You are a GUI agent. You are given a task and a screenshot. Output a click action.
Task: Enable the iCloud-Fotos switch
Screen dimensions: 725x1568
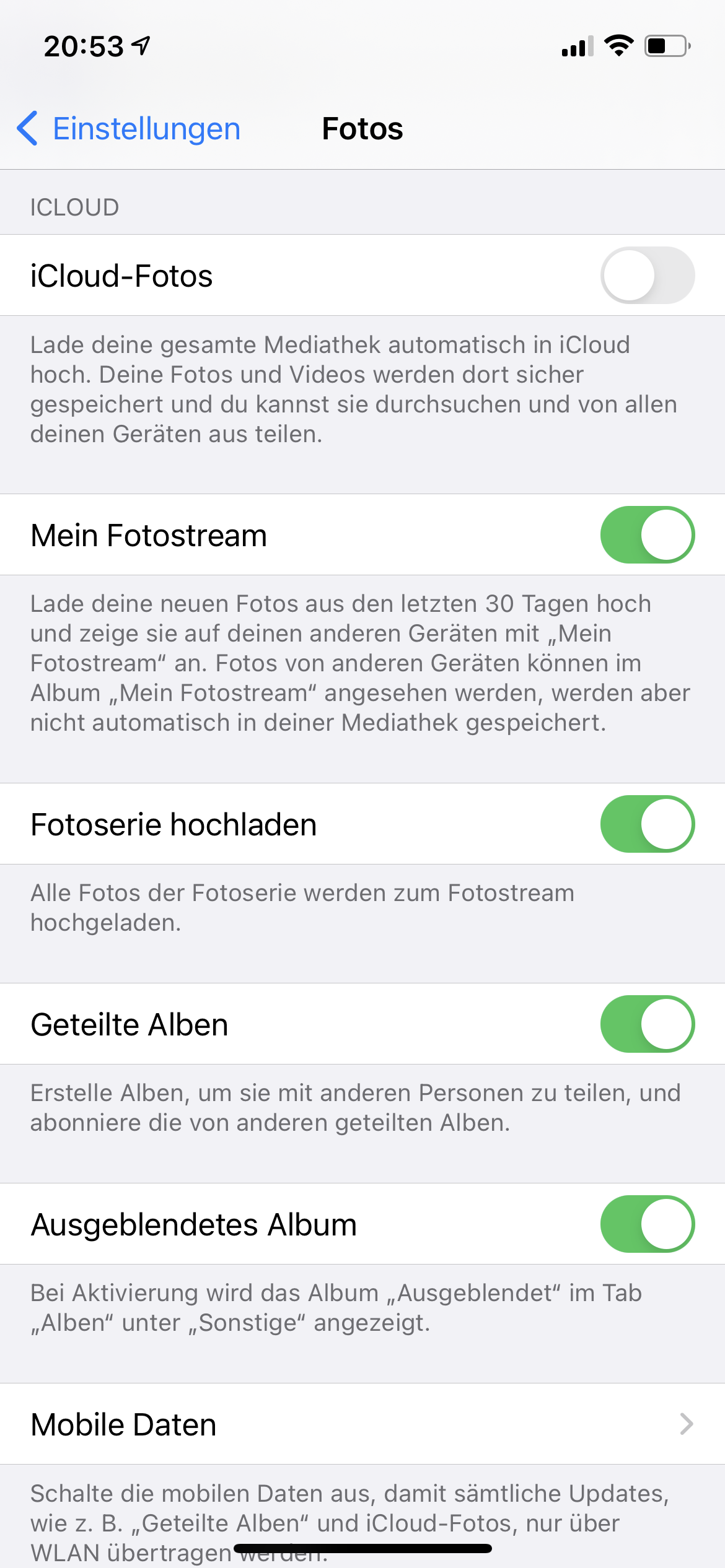648,276
